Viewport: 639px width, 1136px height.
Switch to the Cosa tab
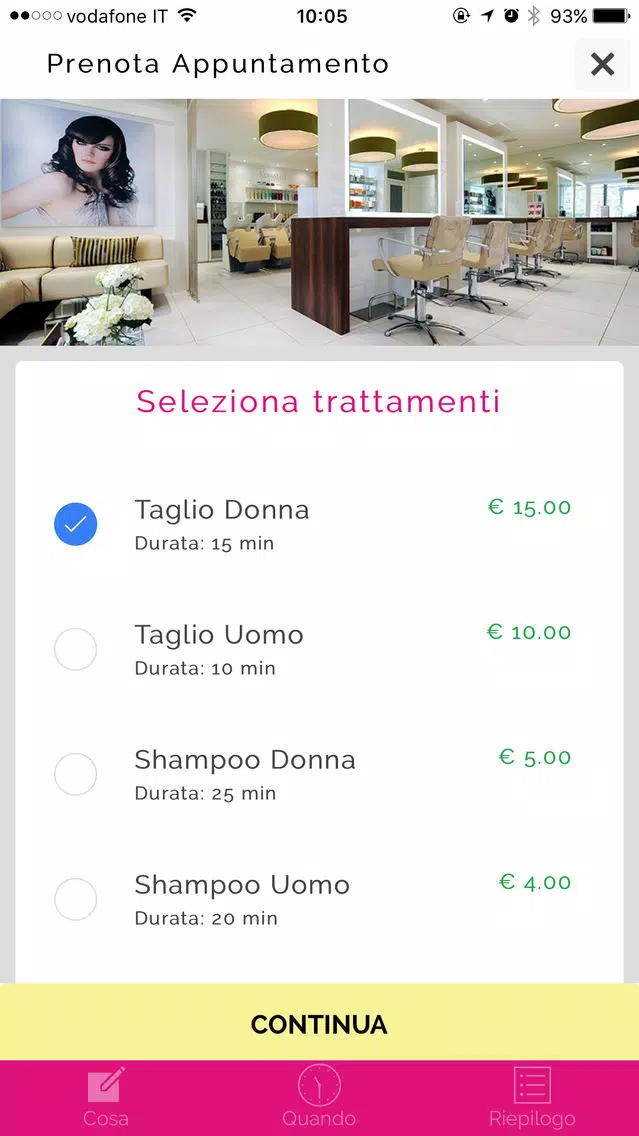click(x=106, y=1098)
